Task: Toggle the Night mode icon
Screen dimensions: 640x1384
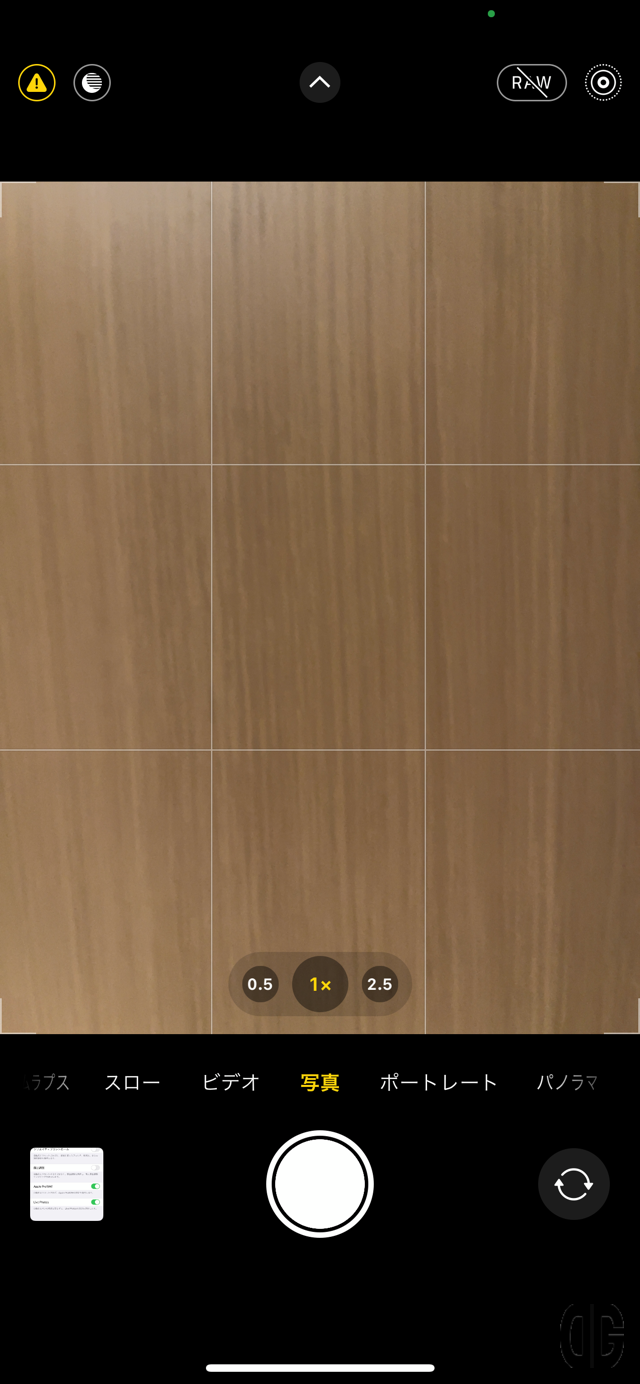Action: (92, 82)
